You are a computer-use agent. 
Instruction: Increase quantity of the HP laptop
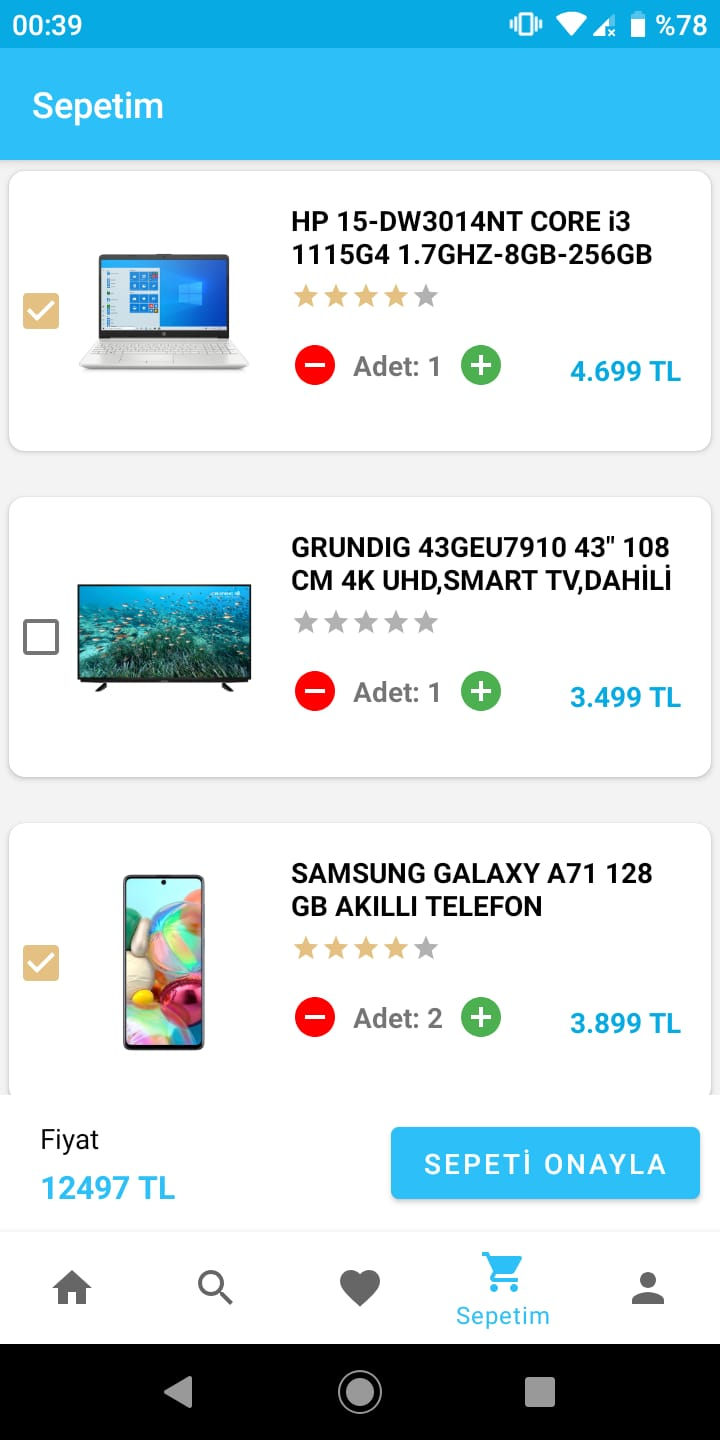point(480,365)
